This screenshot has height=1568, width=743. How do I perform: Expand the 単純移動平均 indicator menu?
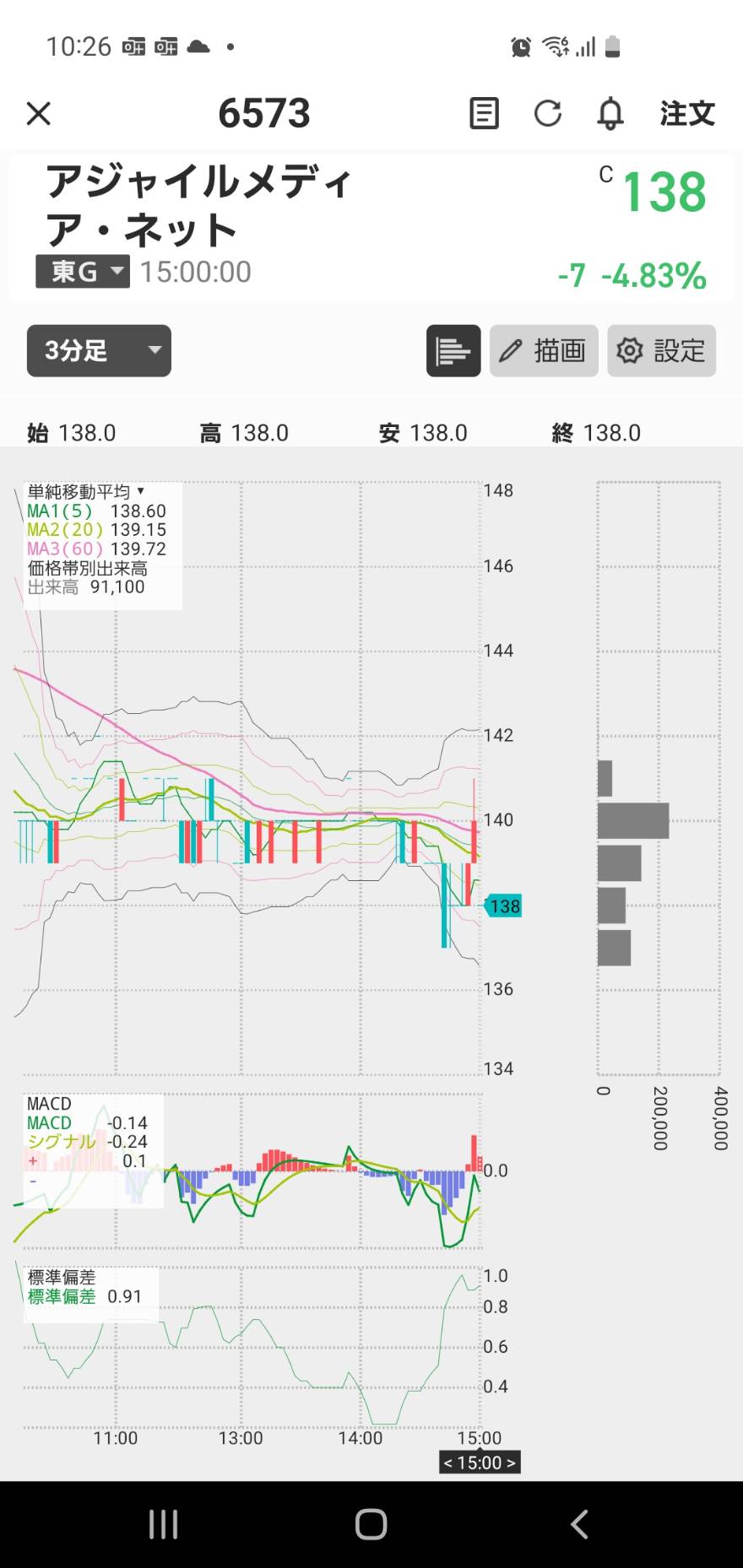pos(85,491)
